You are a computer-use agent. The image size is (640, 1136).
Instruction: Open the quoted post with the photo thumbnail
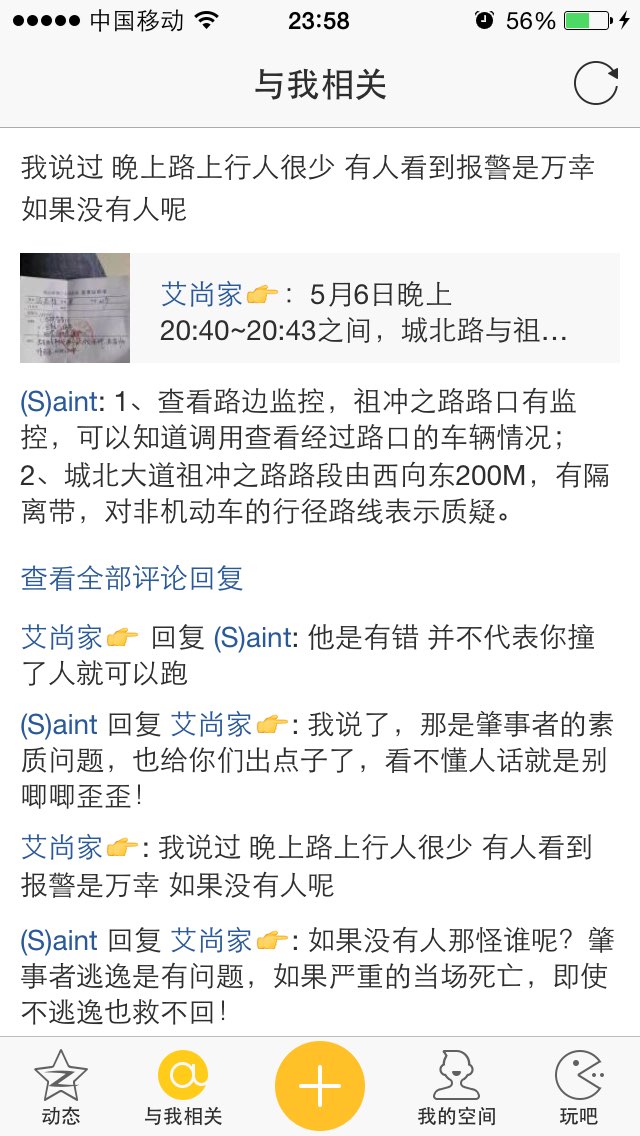[x=320, y=308]
